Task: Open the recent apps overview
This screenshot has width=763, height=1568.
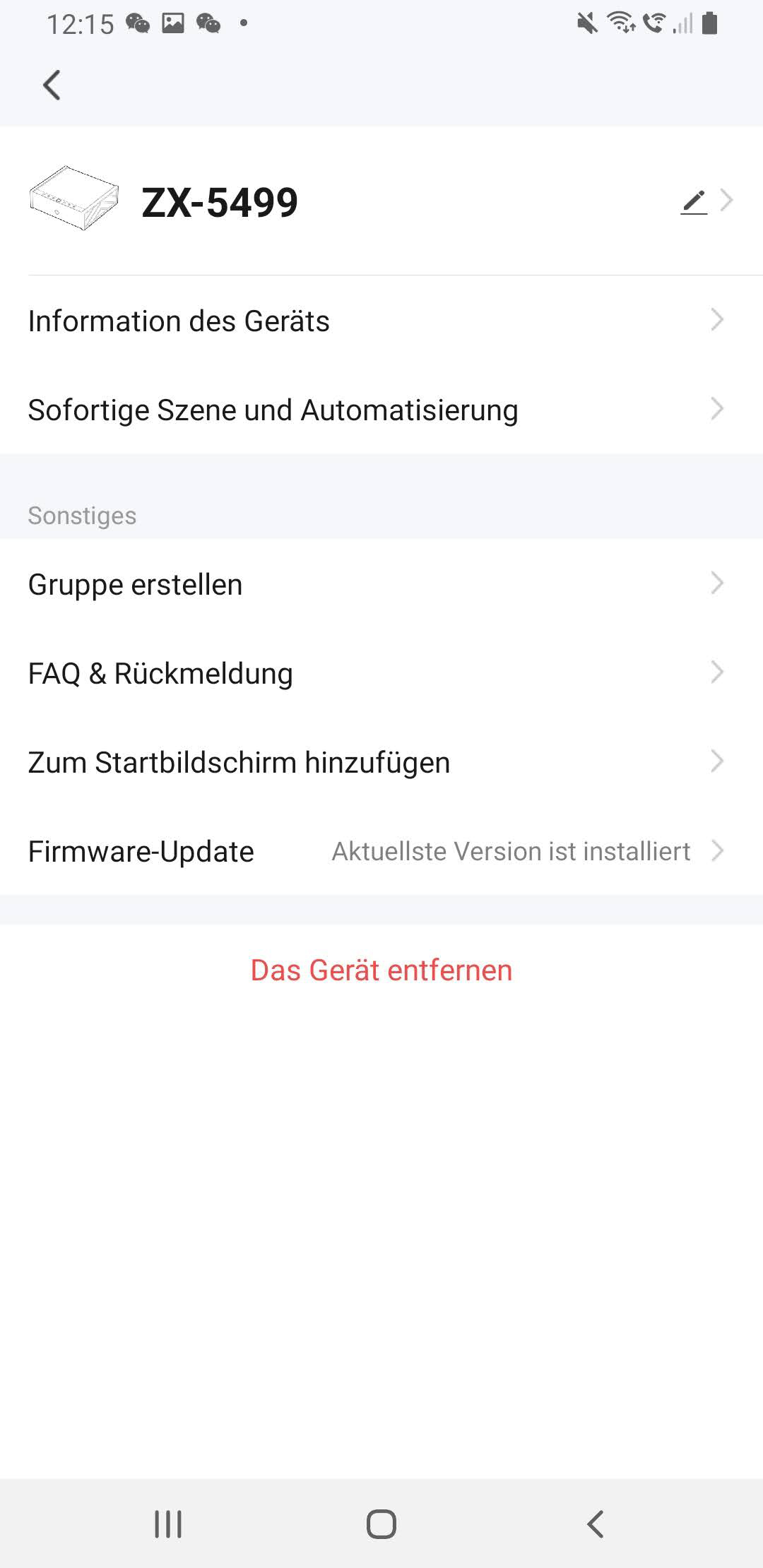Action: point(168,1524)
